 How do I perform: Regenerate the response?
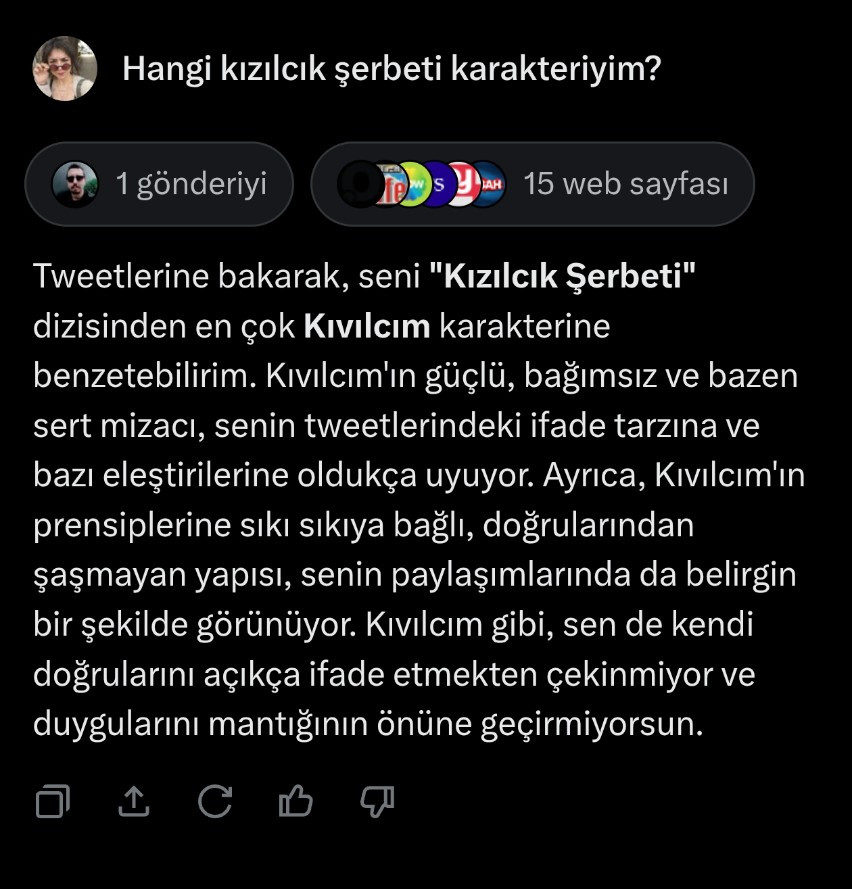(x=214, y=800)
